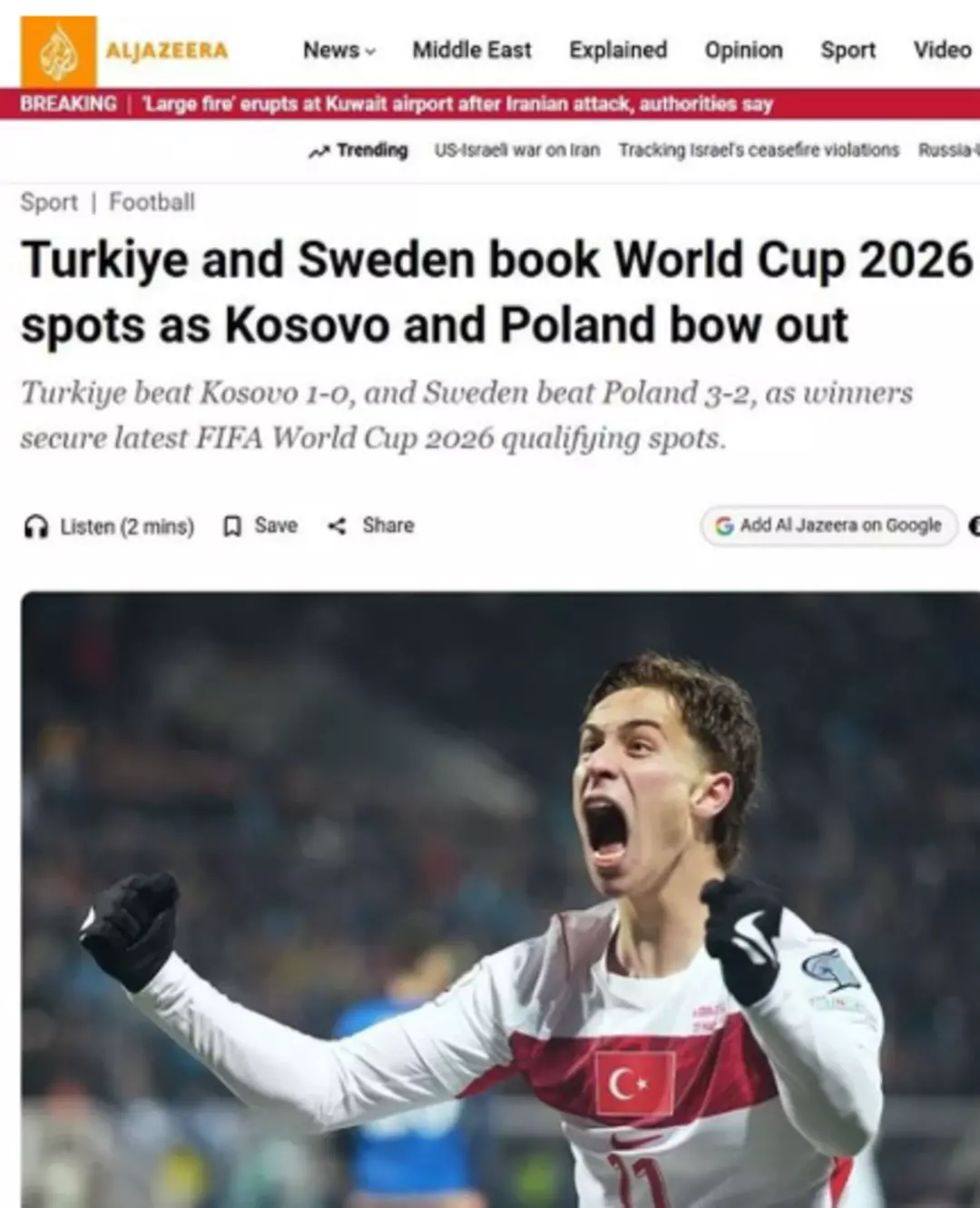This screenshot has height=1208, width=980.
Task: Open the Sport section in the top menu
Action: [x=848, y=50]
